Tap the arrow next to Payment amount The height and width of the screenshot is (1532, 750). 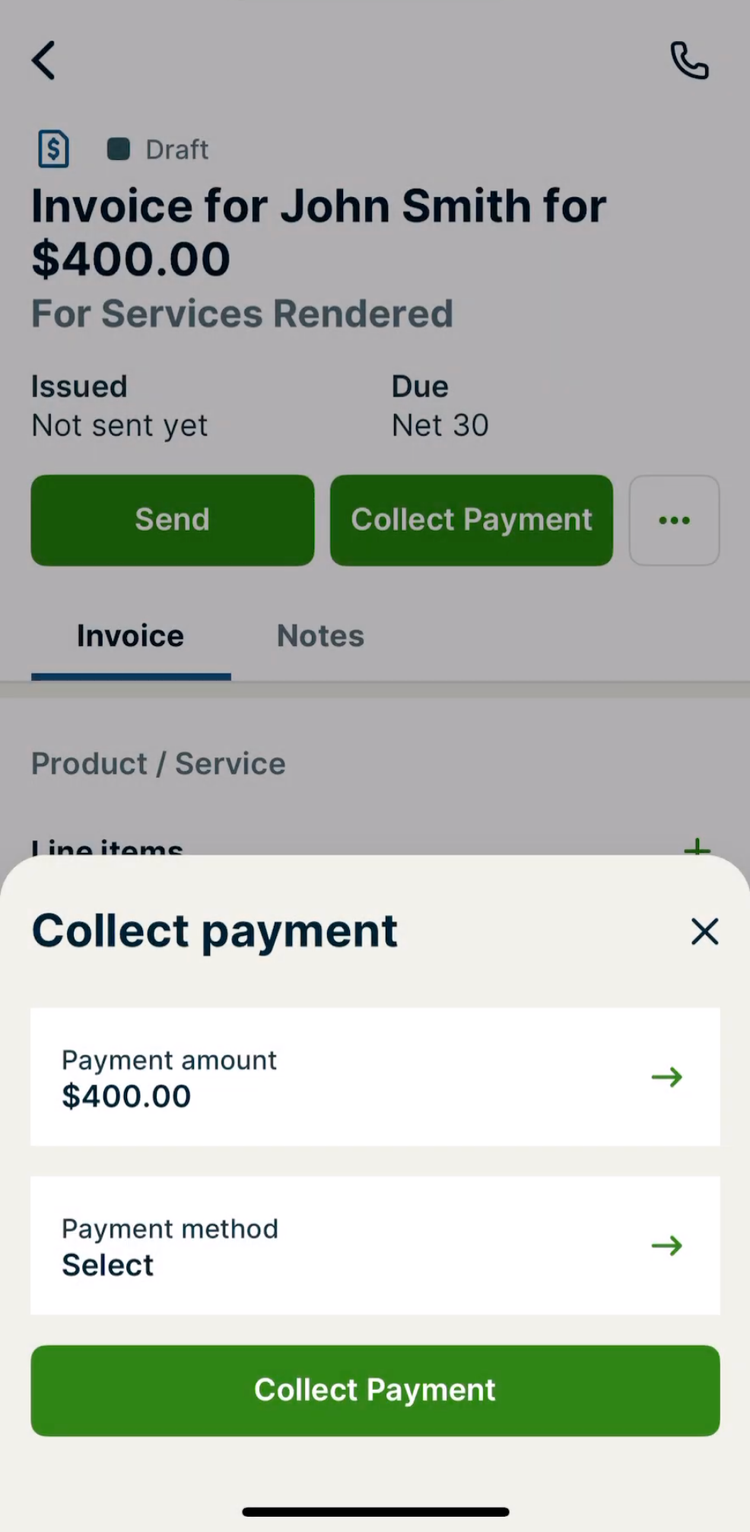coord(666,1077)
